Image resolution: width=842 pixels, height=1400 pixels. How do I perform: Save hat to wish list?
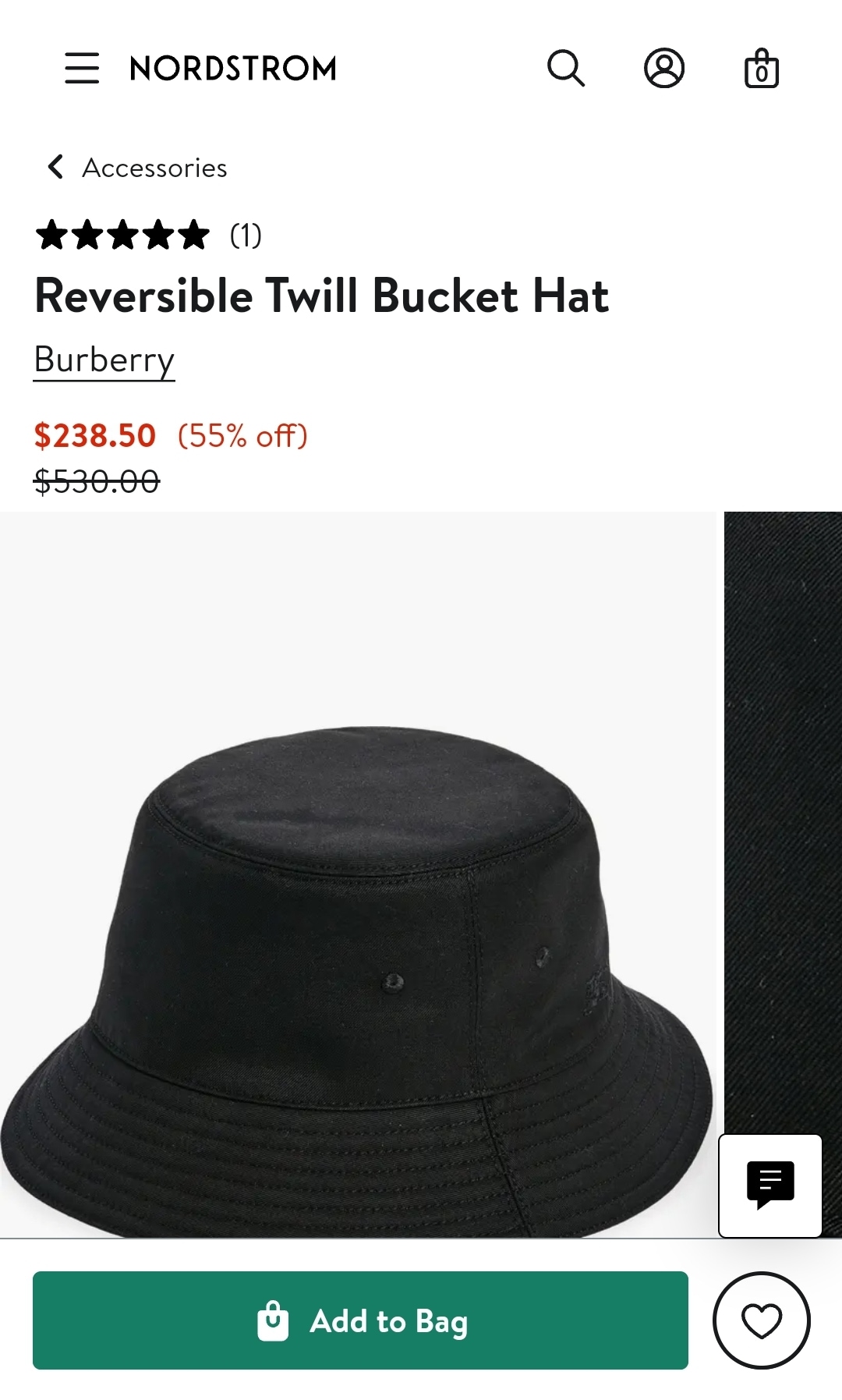(x=762, y=1320)
